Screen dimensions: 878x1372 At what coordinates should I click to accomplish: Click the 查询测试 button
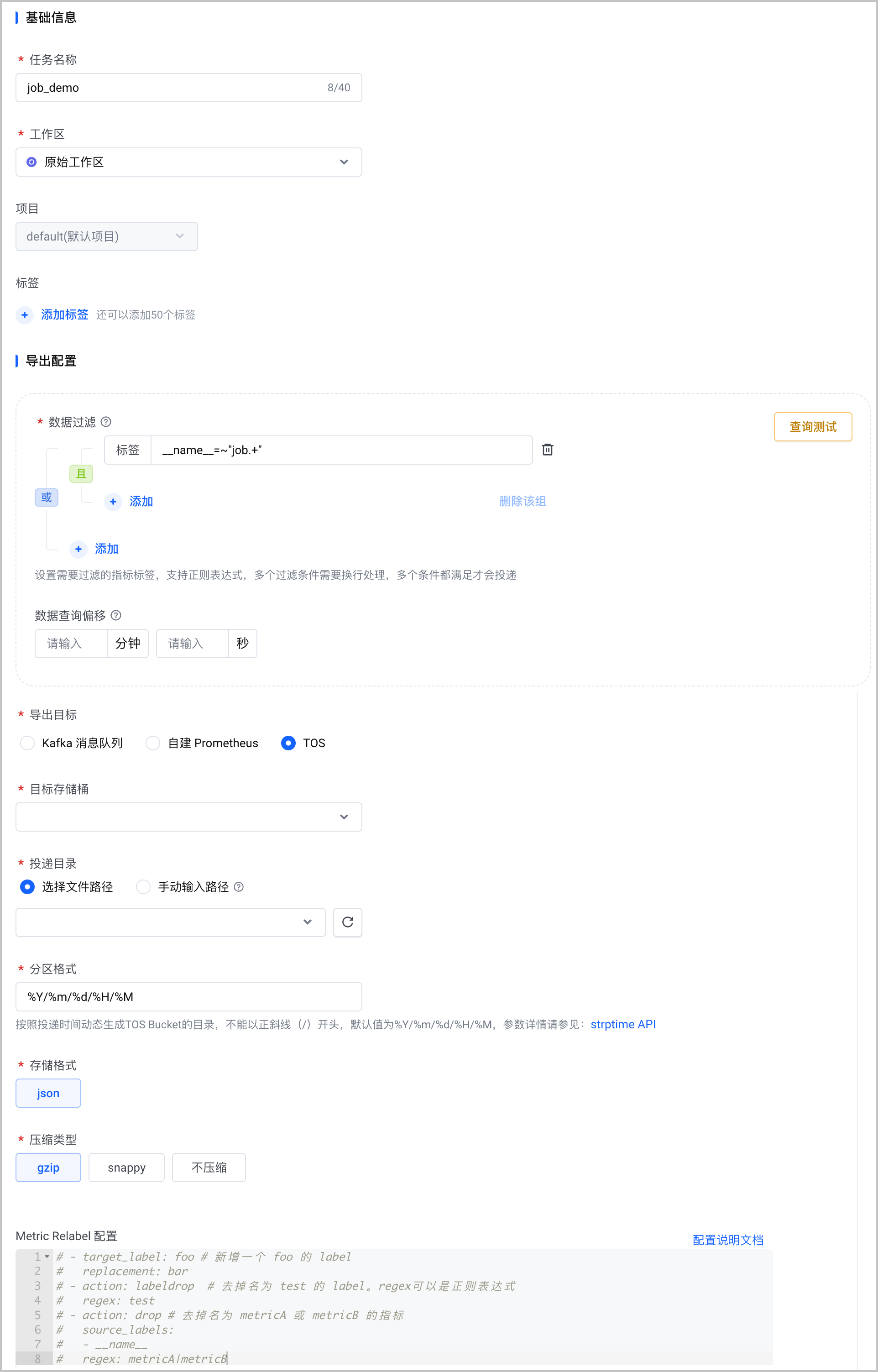(x=812, y=427)
